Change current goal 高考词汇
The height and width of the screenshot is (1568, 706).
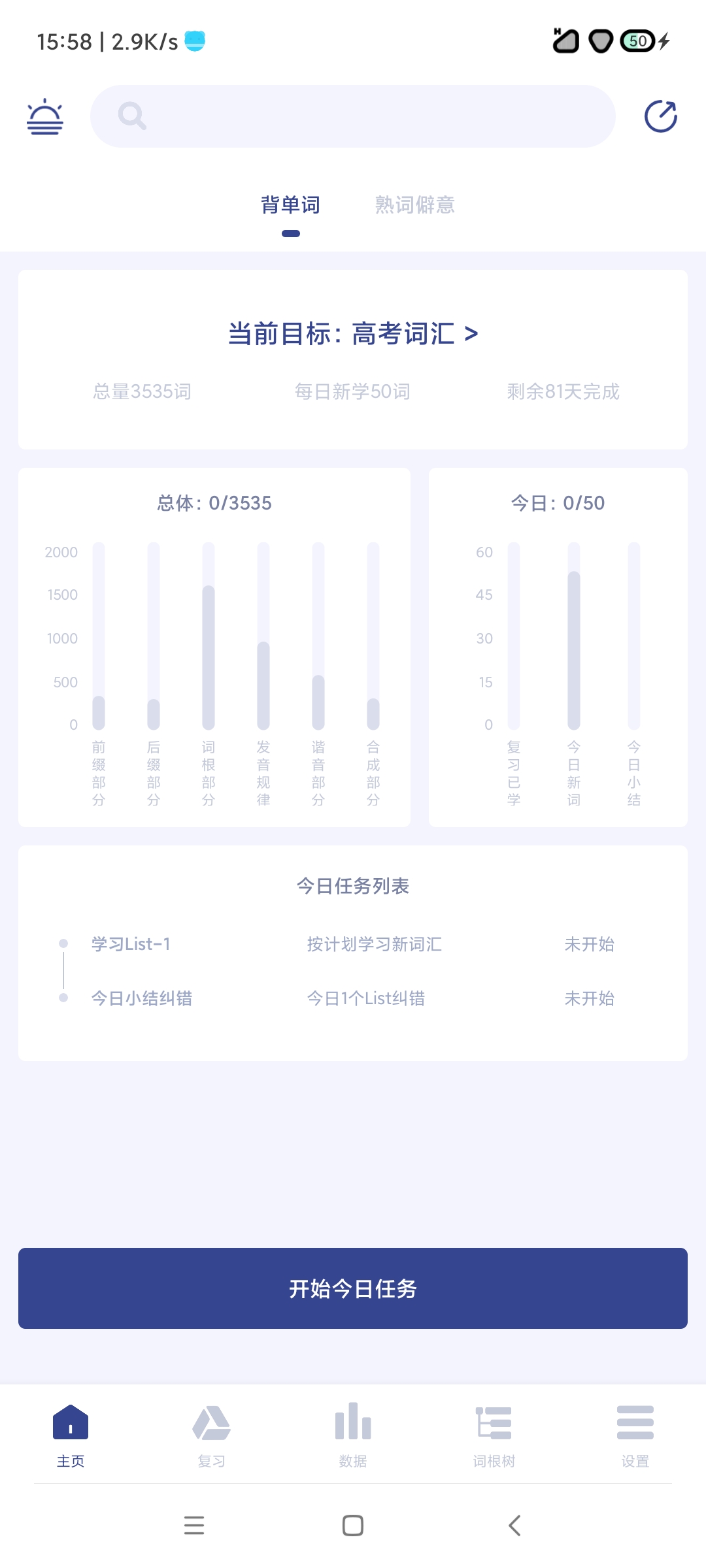353,334
